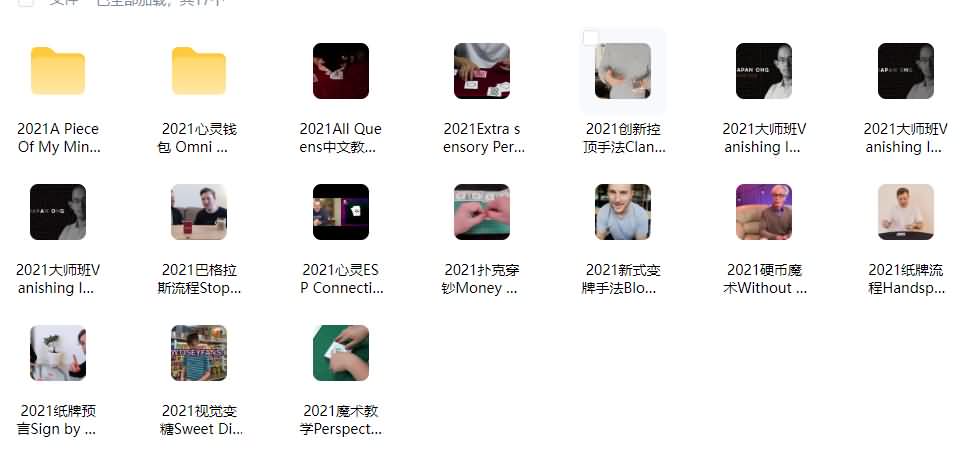Screen dimensions: 977x469
Task: Open the 2021新式变牌手法Blo video
Action: point(623,212)
